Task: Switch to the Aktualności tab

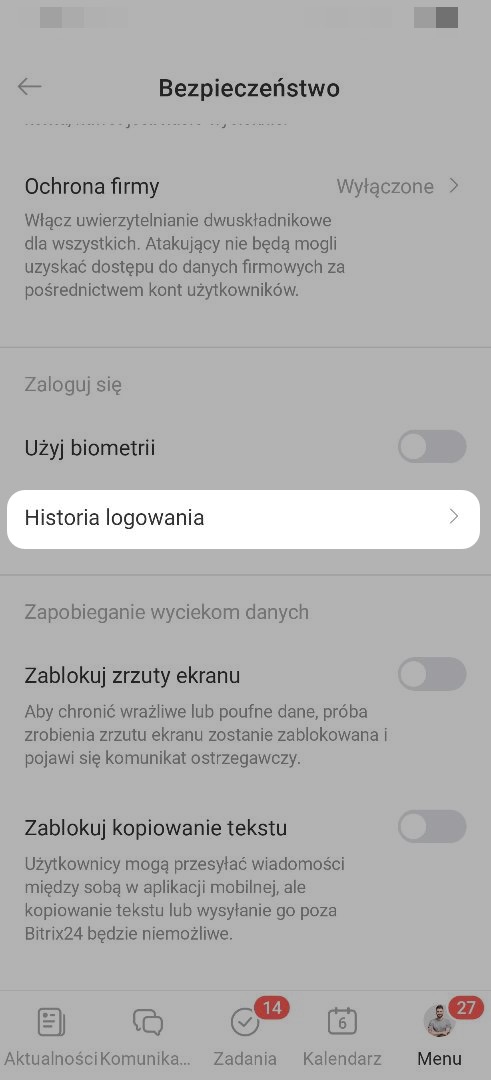Action: 50,1035
